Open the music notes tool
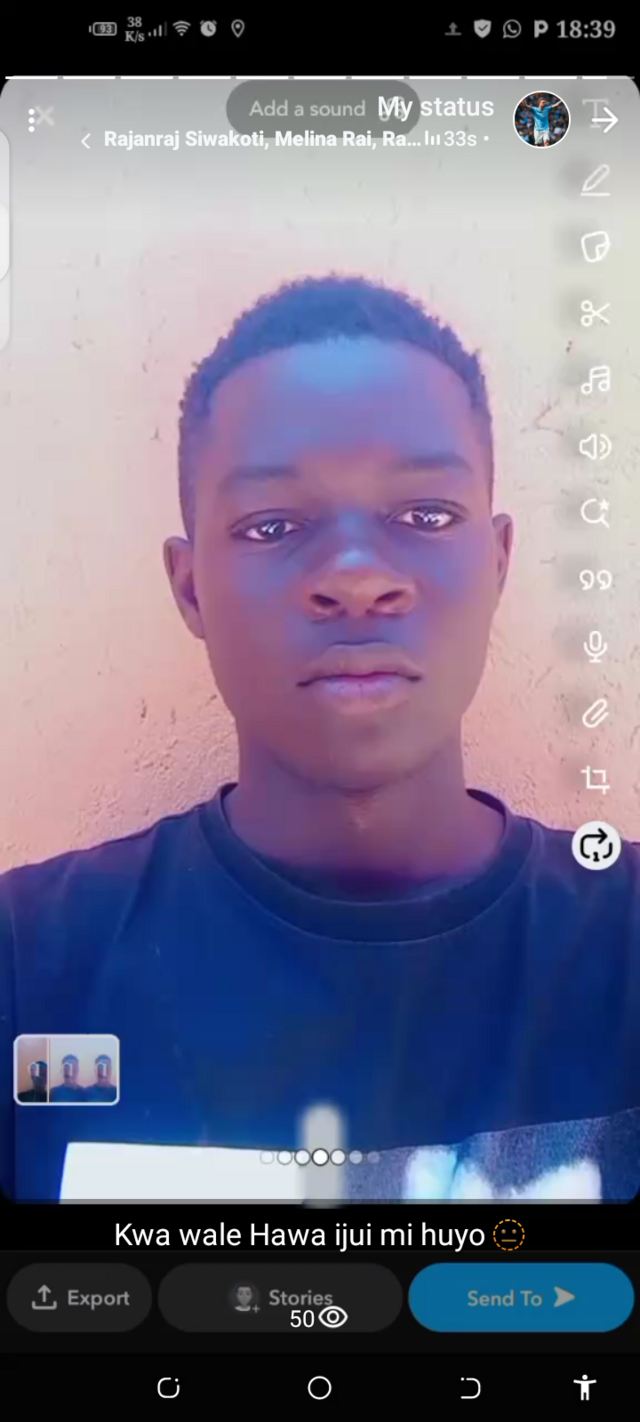The image size is (640, 1422). click(x=595, y=380)
